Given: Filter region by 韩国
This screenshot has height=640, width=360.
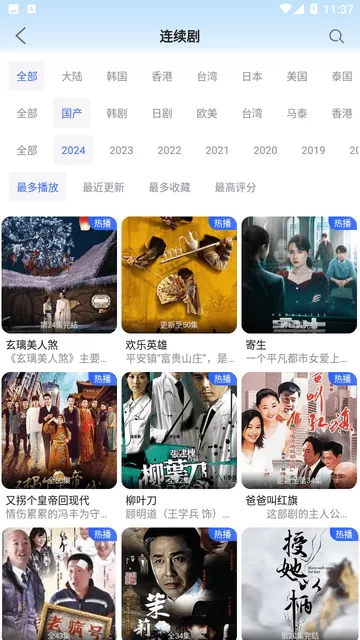Looking at the screenshot, I should (117, 76).
